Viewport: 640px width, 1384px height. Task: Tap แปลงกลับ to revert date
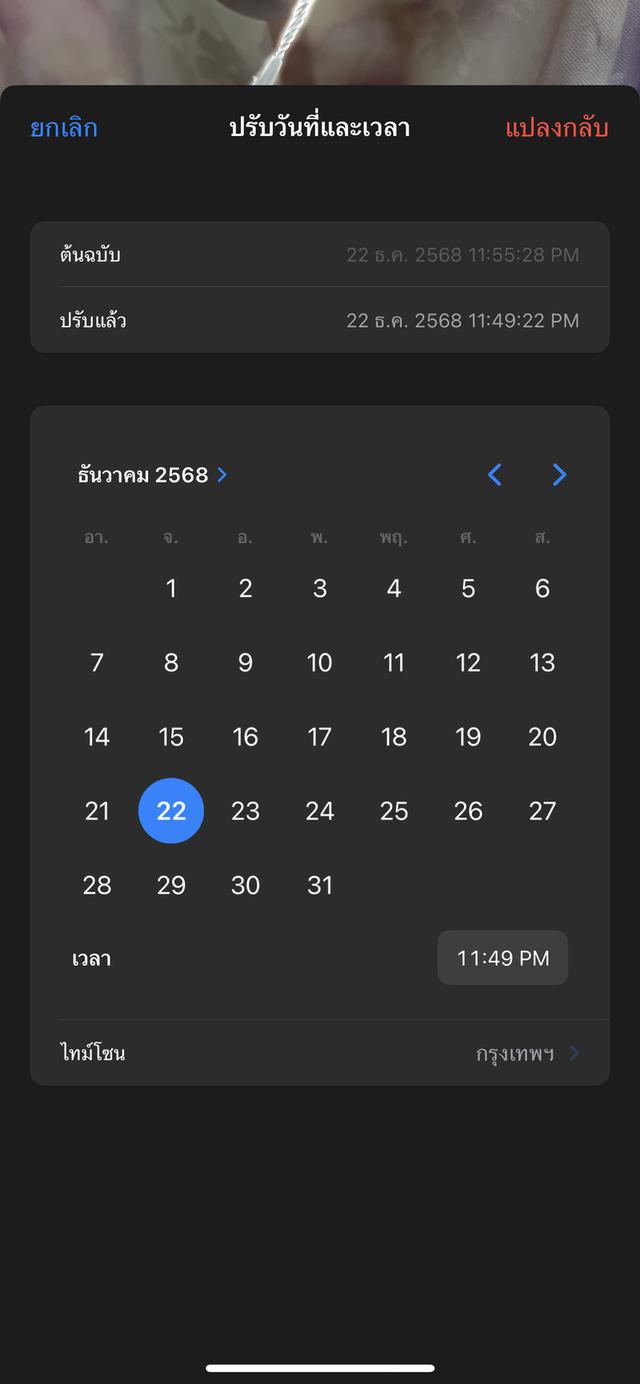tap(556, 128)
